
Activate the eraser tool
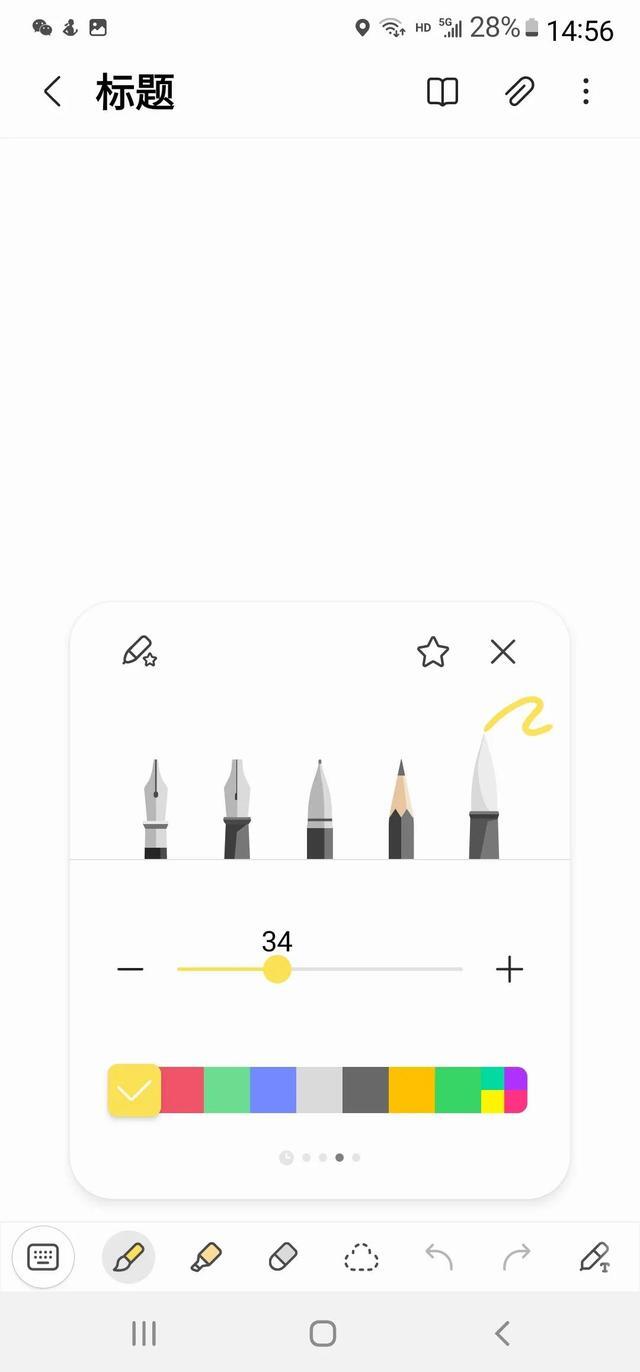coord(283,1257)
